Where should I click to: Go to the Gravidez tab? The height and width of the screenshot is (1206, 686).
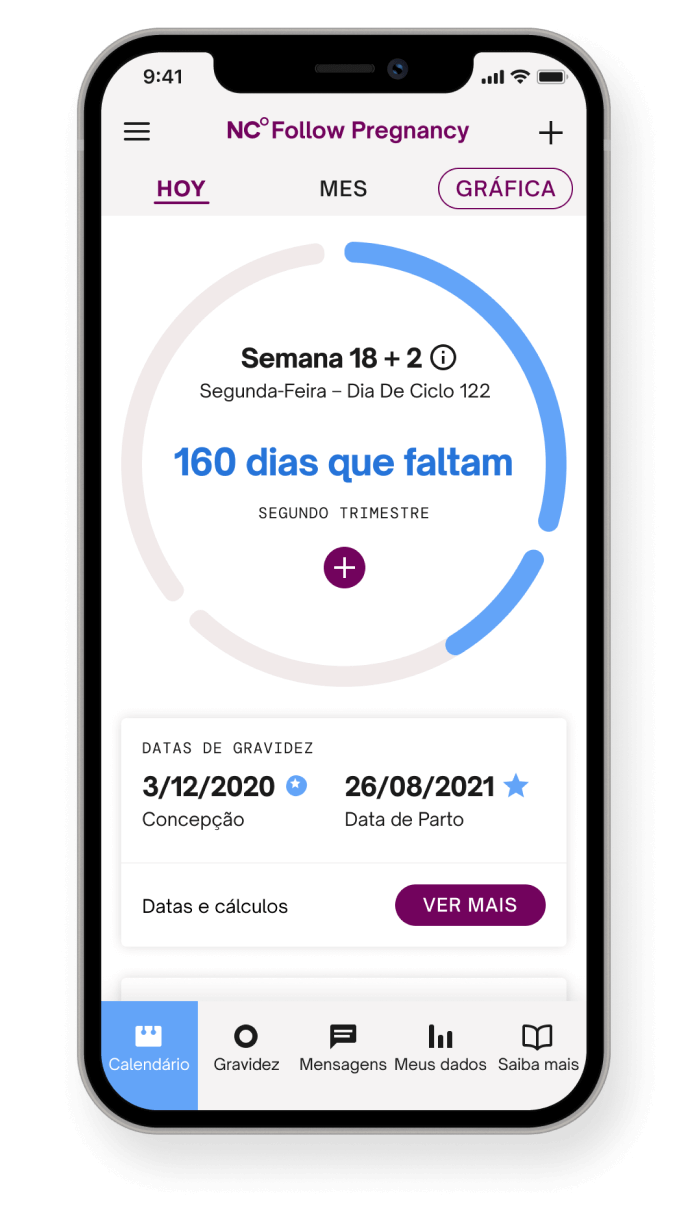point(246,1048)
